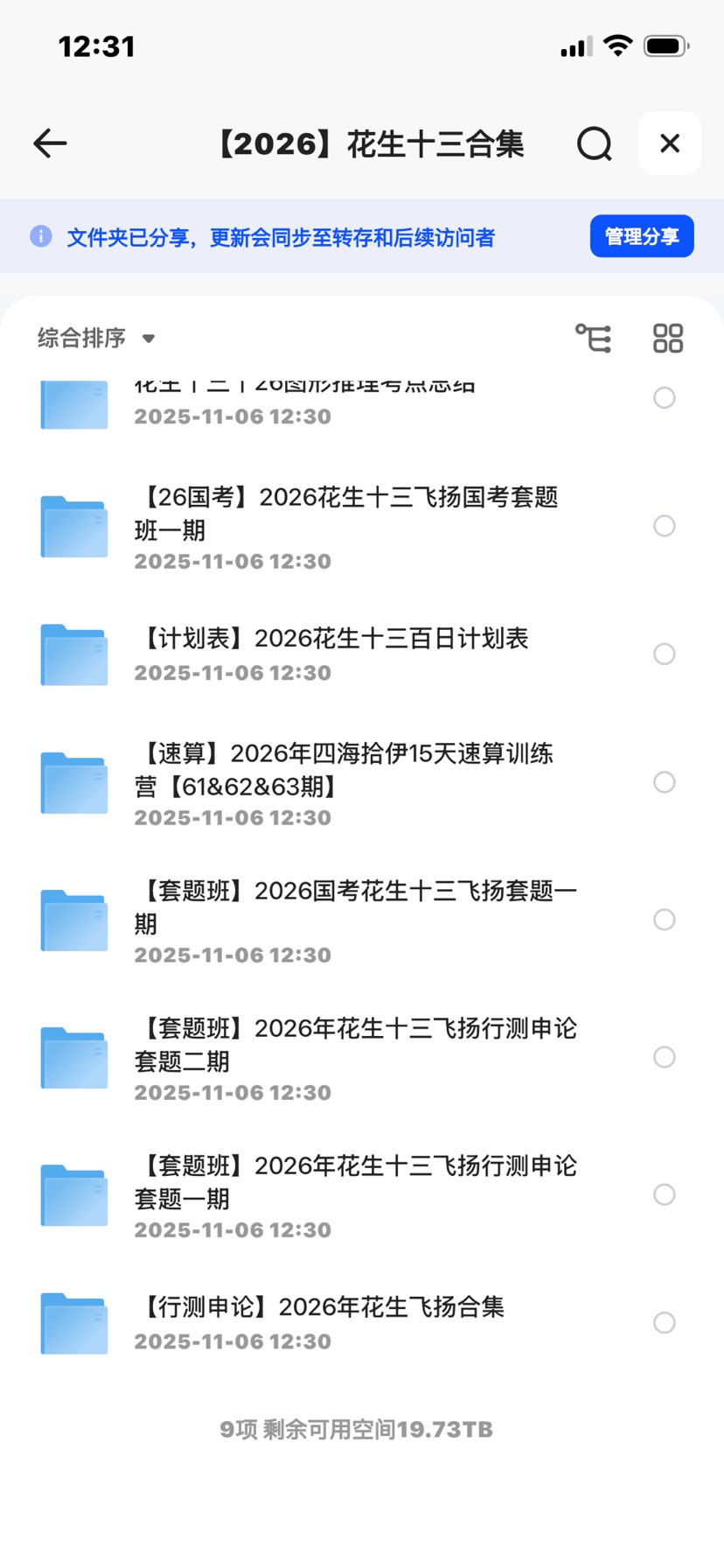
Task: Expand the sort order options arrow
Action: click(x=147, y=339)
